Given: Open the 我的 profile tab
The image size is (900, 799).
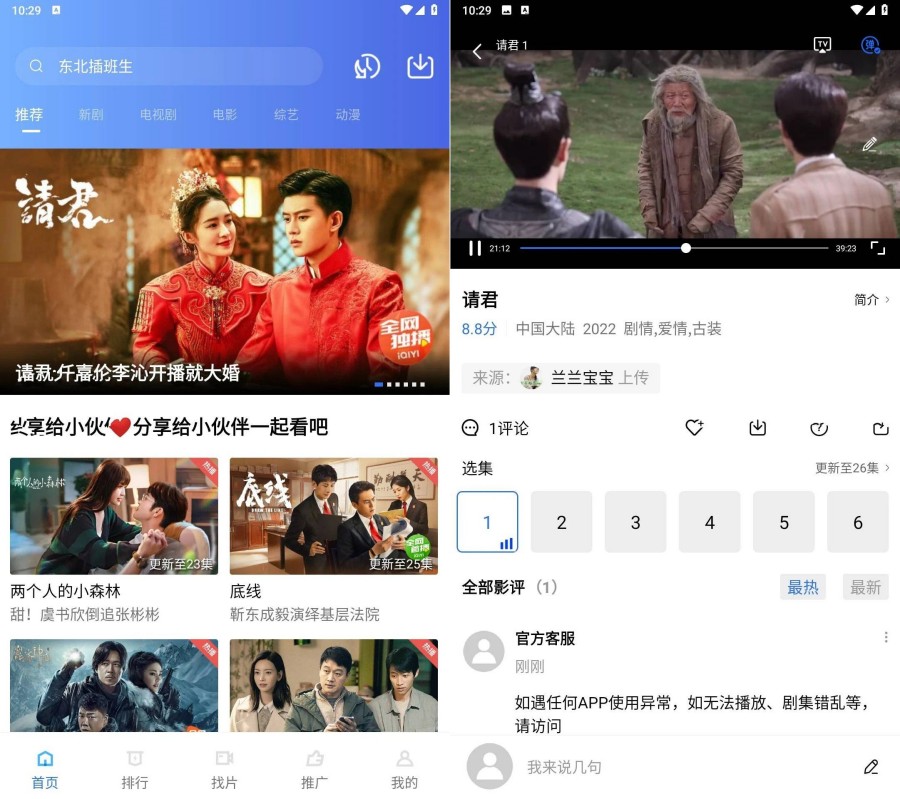Looking at the screenshot, I should click(404, 770).
